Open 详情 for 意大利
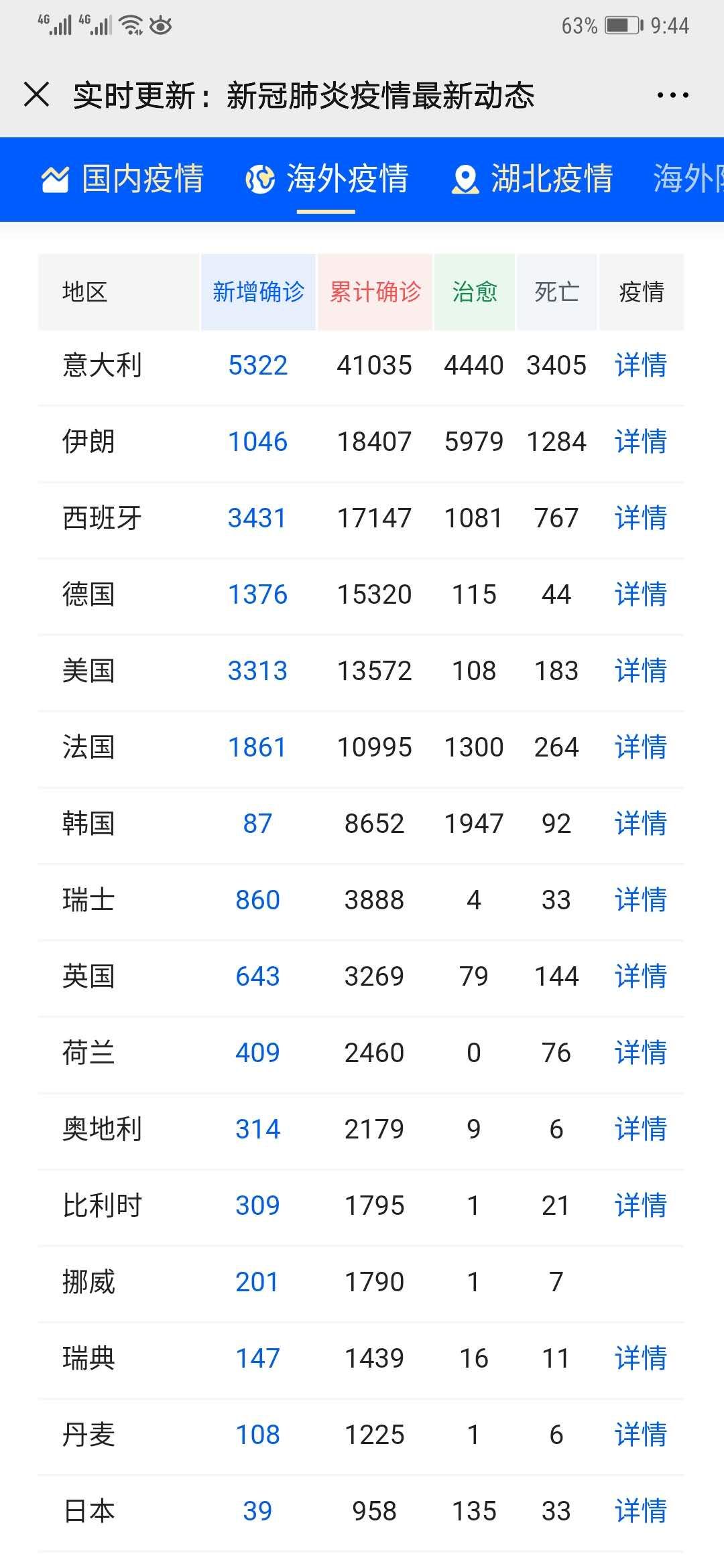The image size is (724, 1568). [641, 365]
